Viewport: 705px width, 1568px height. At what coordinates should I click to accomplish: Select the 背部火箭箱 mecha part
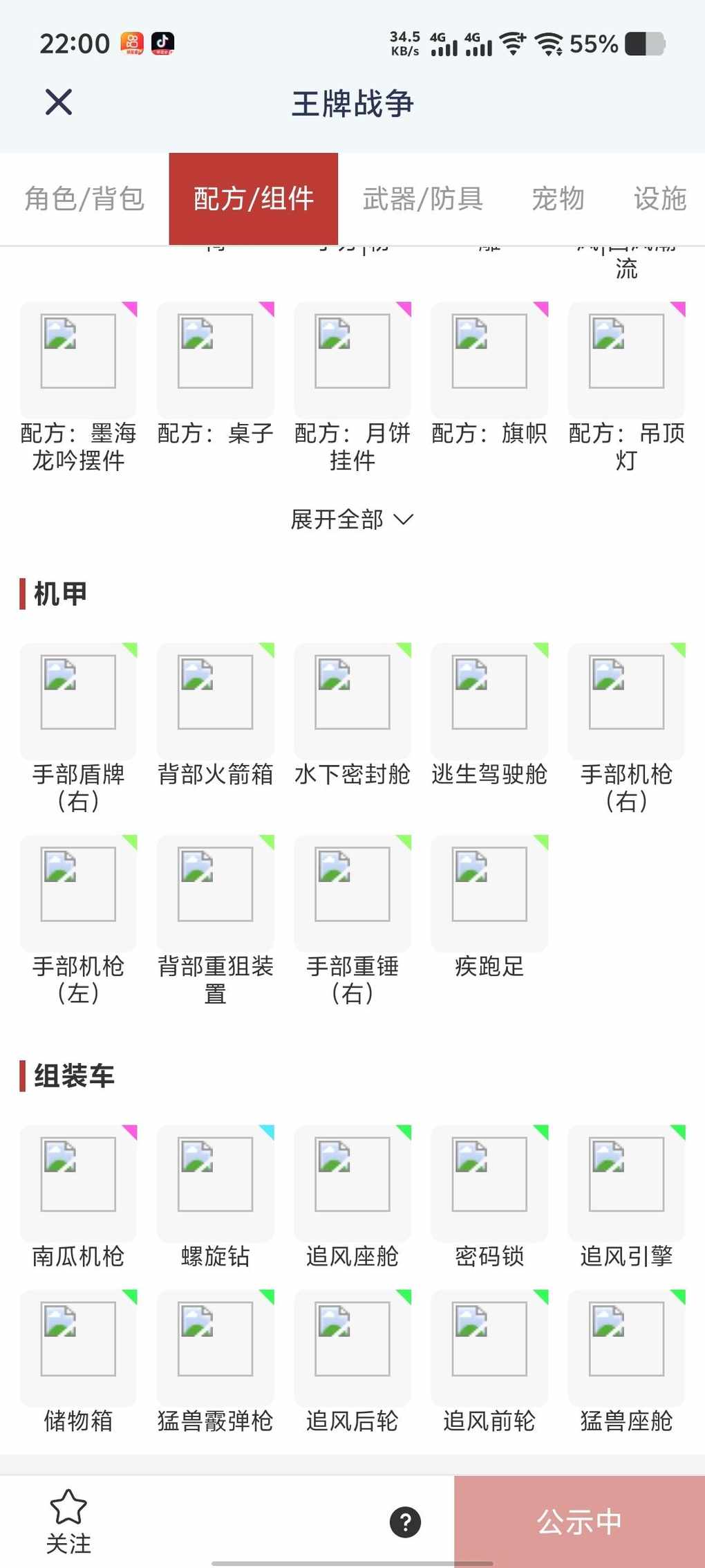pyautogui.click(x=215, y=701)
